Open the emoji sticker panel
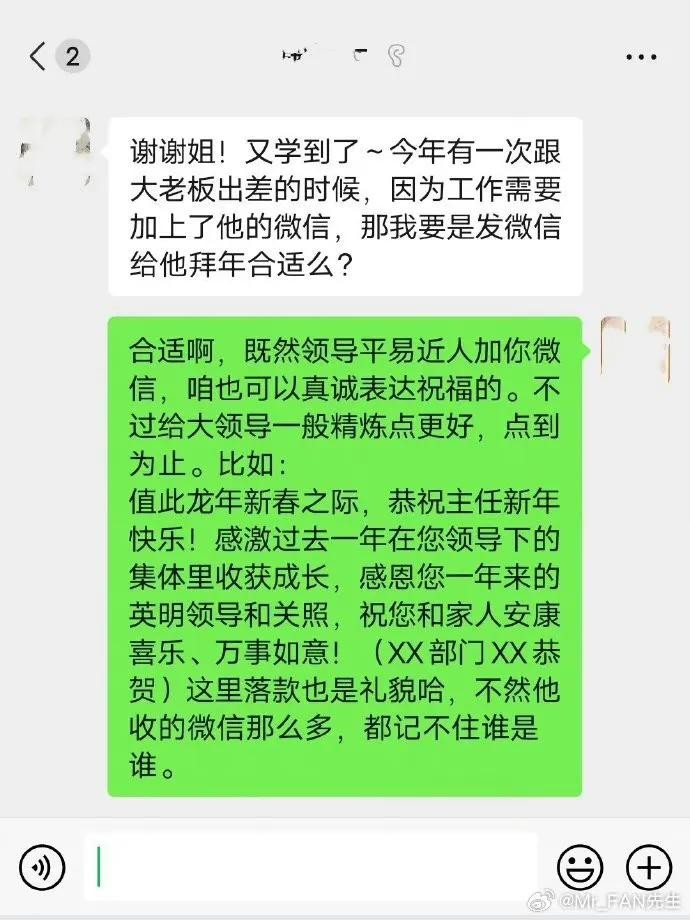This screenshot has width=690, height=920. coord(580,866)
